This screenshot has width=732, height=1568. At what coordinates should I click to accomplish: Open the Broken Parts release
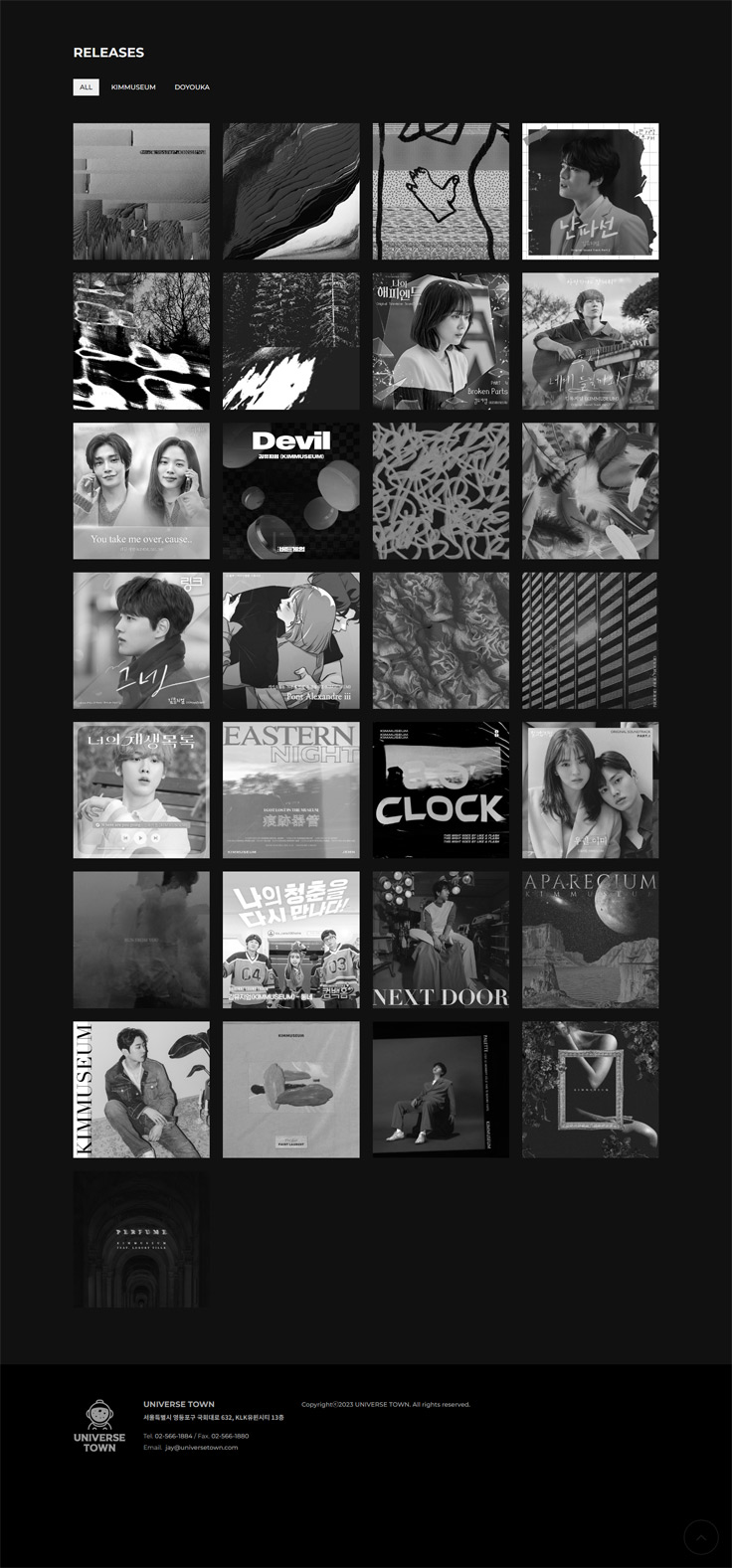tap(441, 341)
